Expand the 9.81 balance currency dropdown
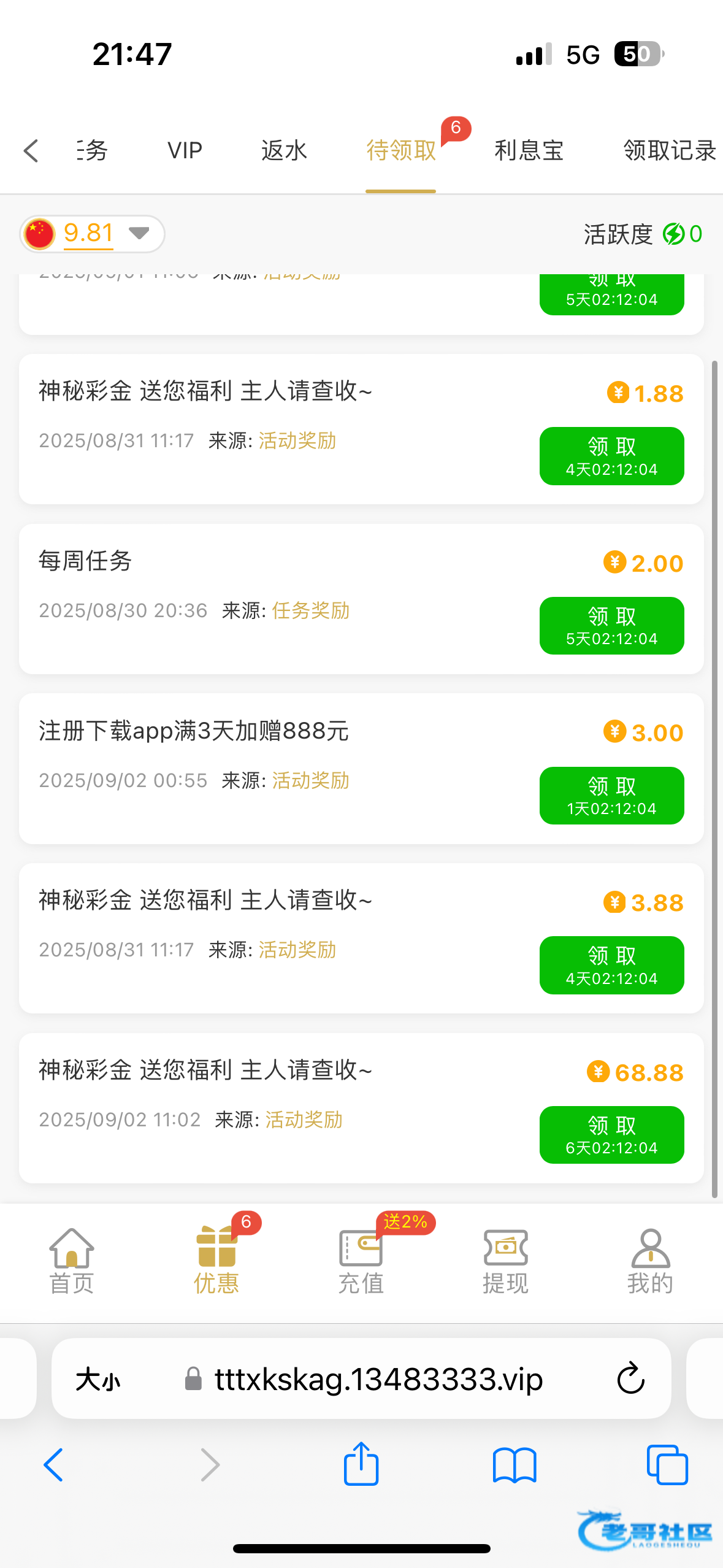 (x=139, y=233)
